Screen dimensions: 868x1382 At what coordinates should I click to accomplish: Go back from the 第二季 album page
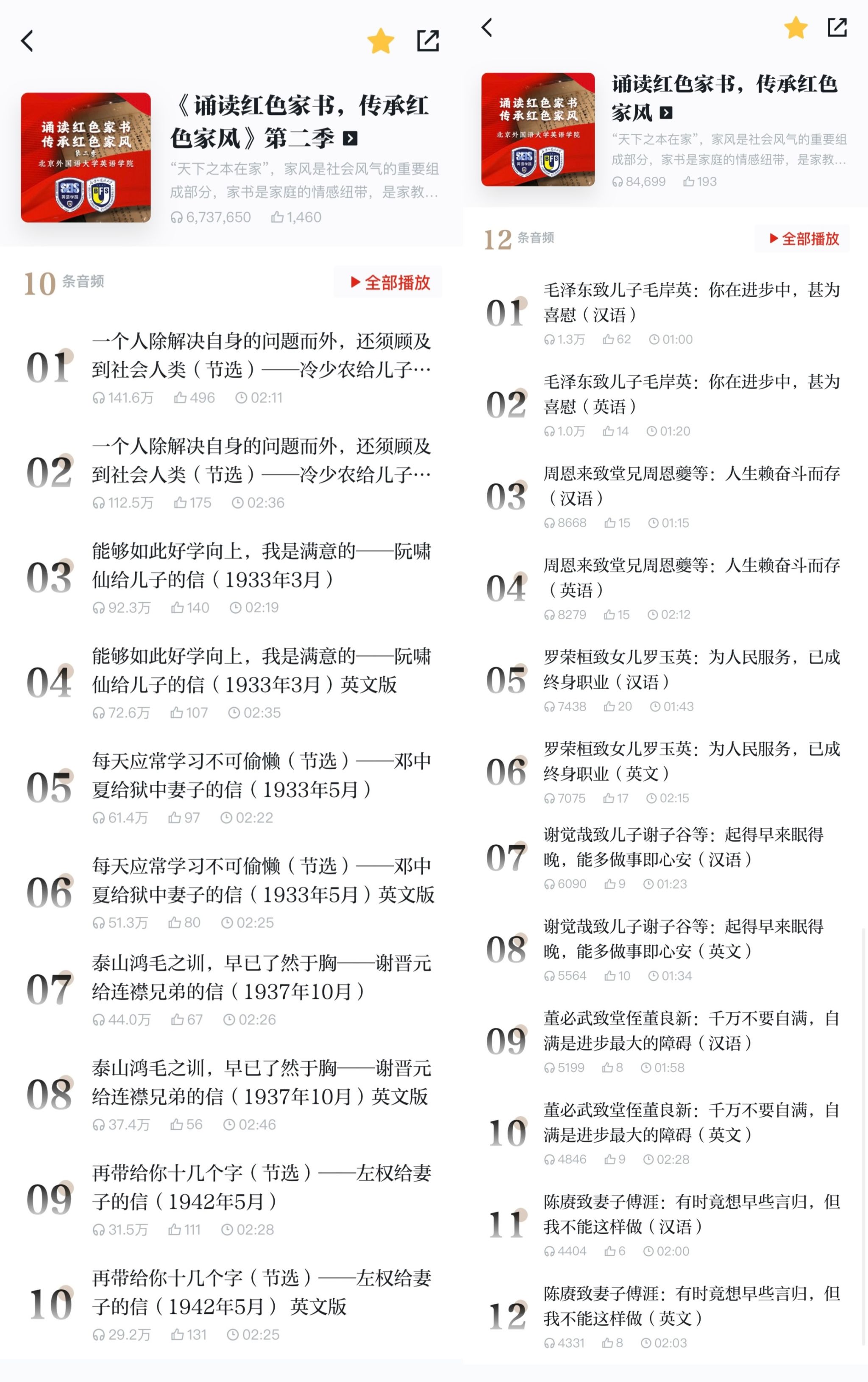27,42
